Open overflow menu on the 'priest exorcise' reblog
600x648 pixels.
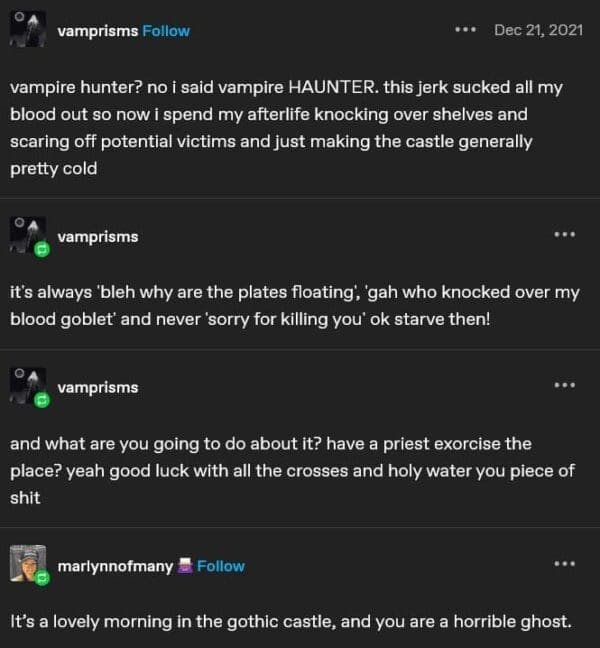[x=564, y=385]
